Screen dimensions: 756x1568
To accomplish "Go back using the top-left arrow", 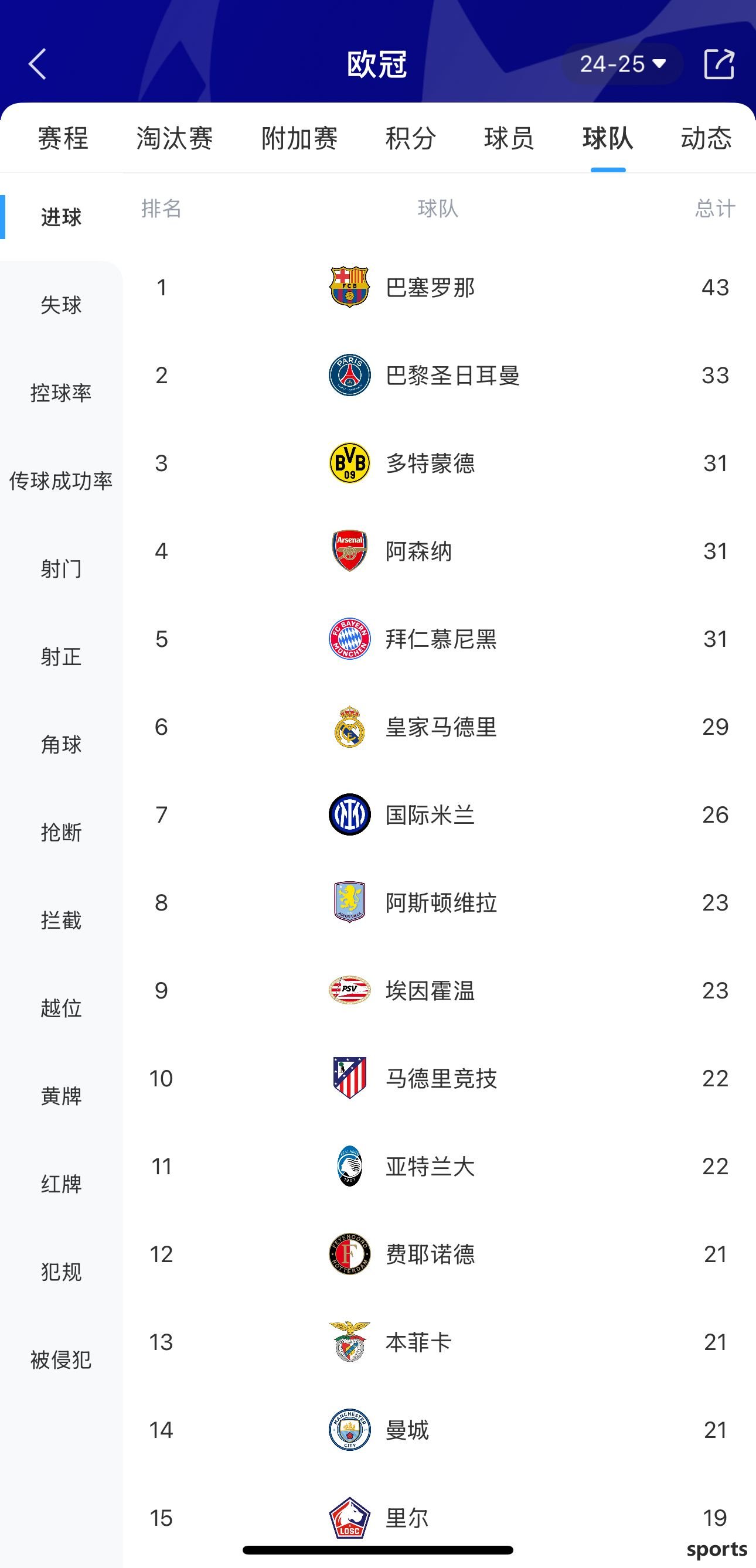I will tap(38, 64).
